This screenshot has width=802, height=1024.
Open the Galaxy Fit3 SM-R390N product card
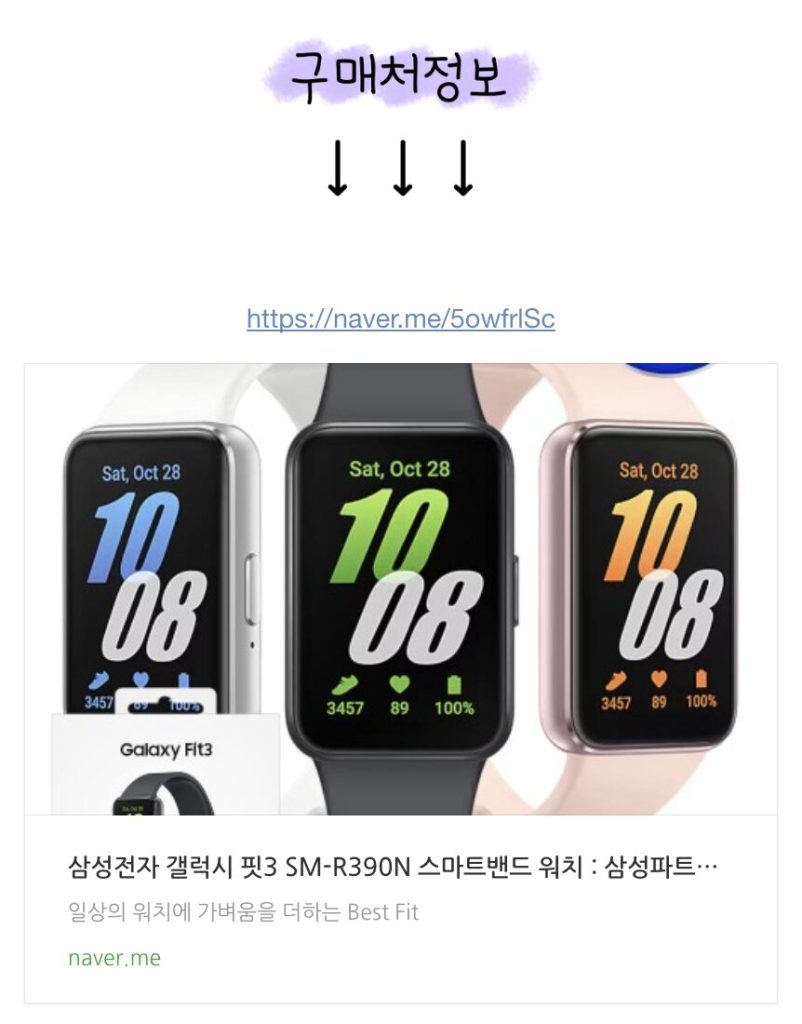tap(392, 866)
